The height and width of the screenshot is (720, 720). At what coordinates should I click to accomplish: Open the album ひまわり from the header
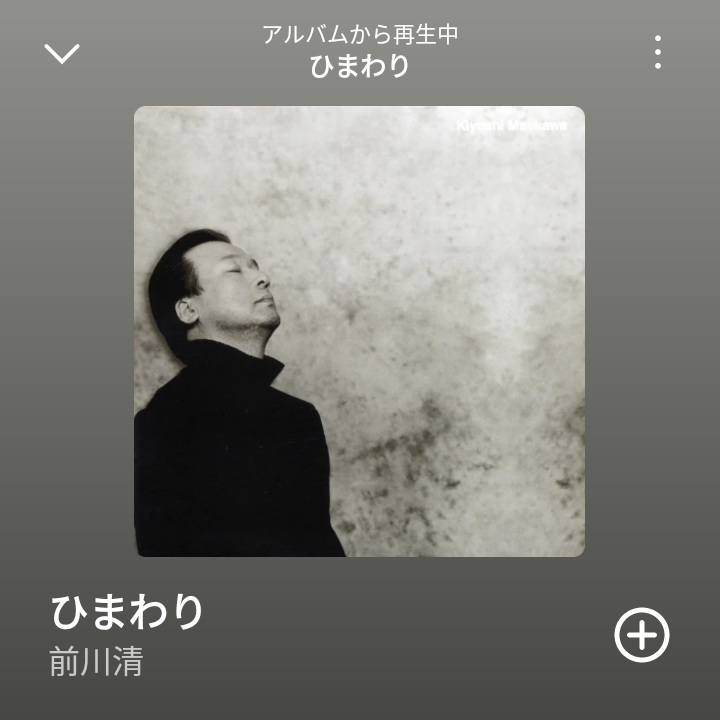tap(360, 66)
